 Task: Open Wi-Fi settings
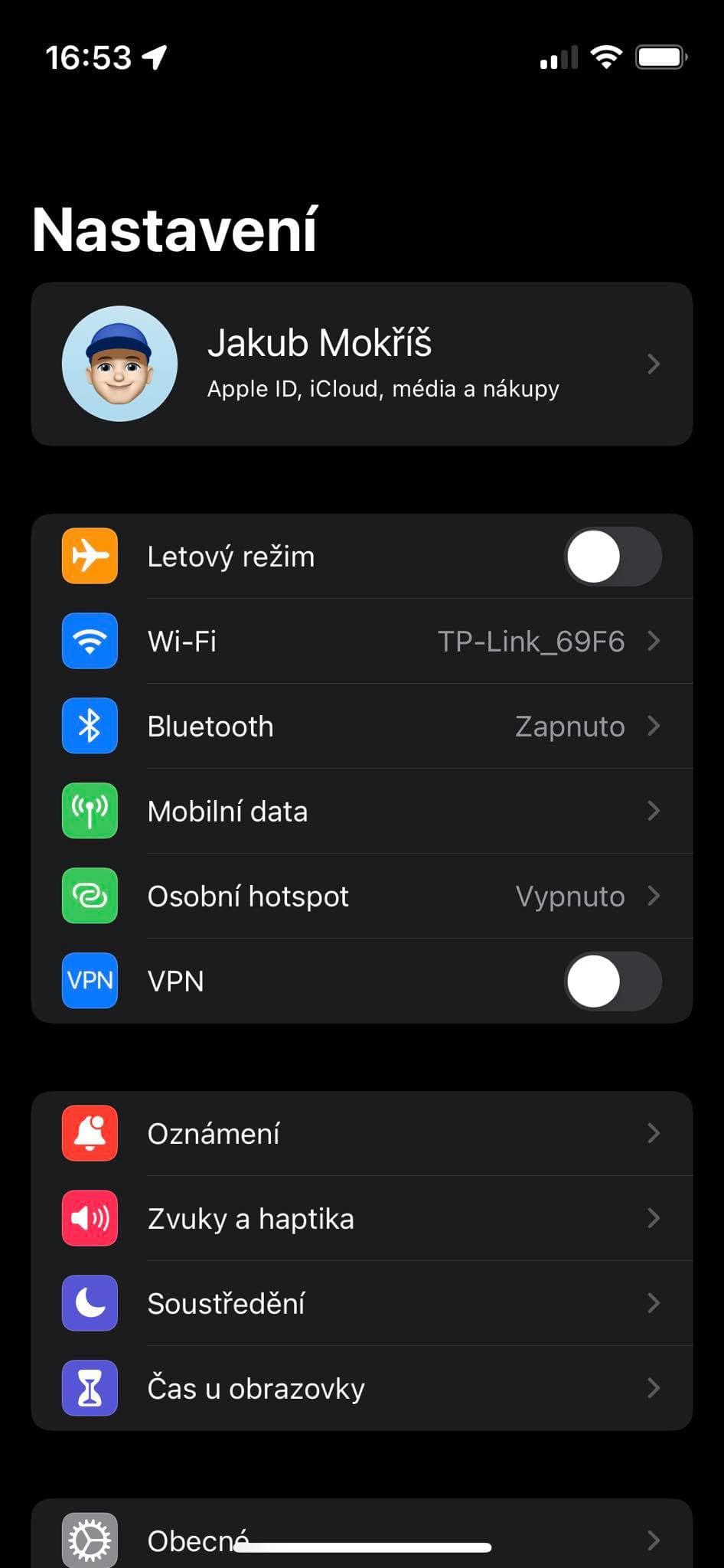tap(362, 641)
